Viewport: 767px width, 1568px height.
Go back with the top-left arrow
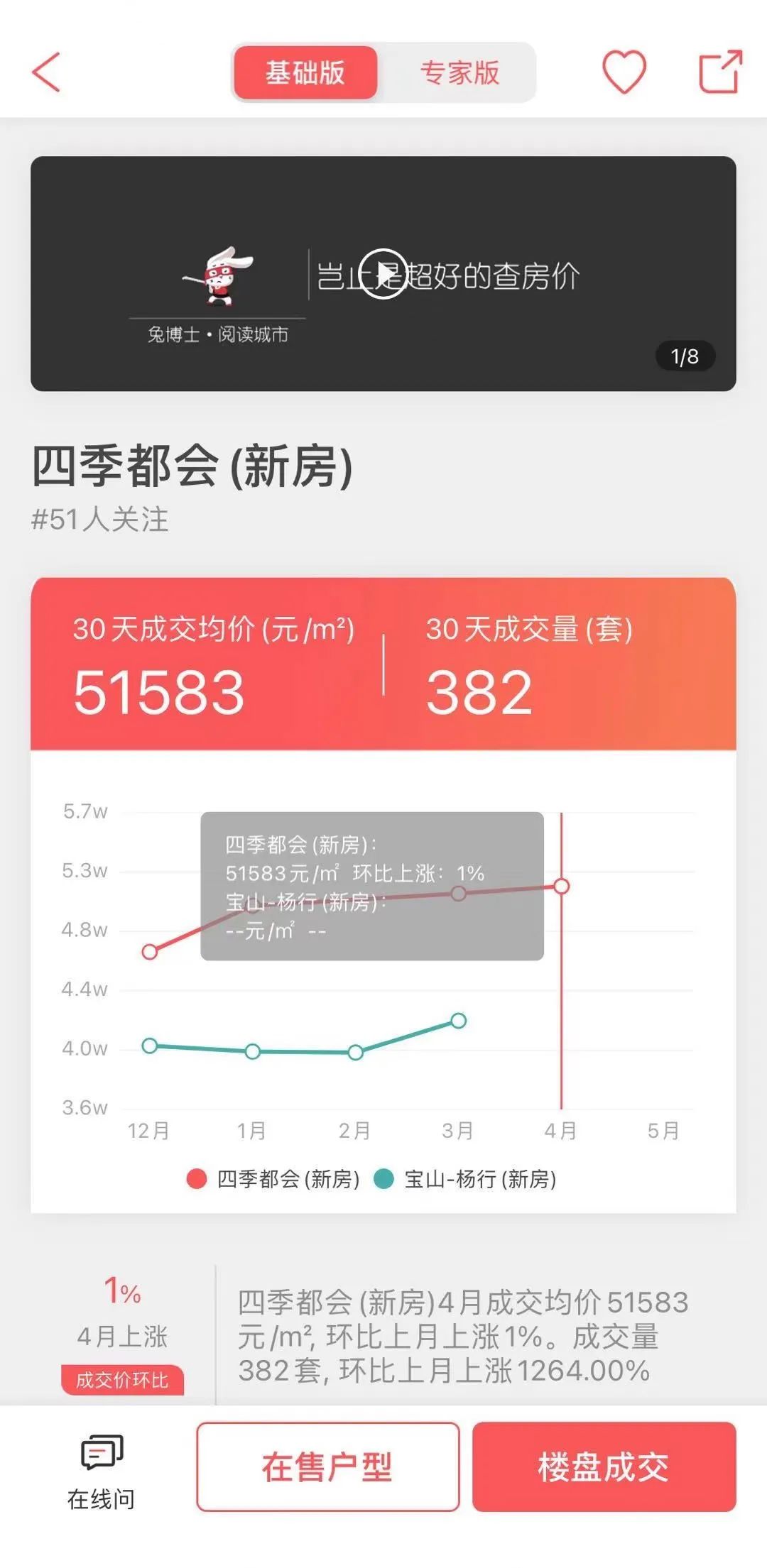click(x=46, y=72)
